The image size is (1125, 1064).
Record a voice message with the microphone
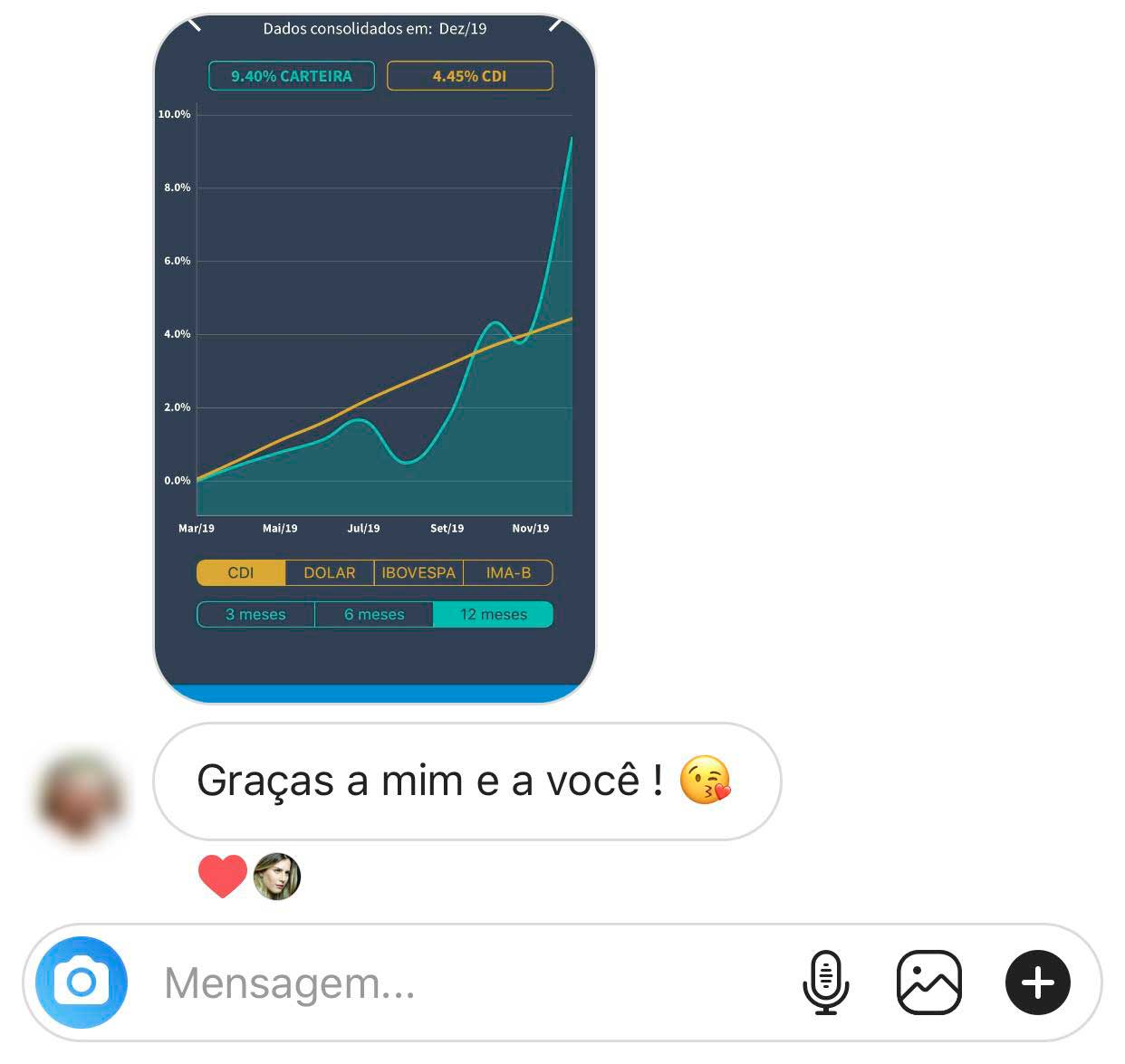825,983
